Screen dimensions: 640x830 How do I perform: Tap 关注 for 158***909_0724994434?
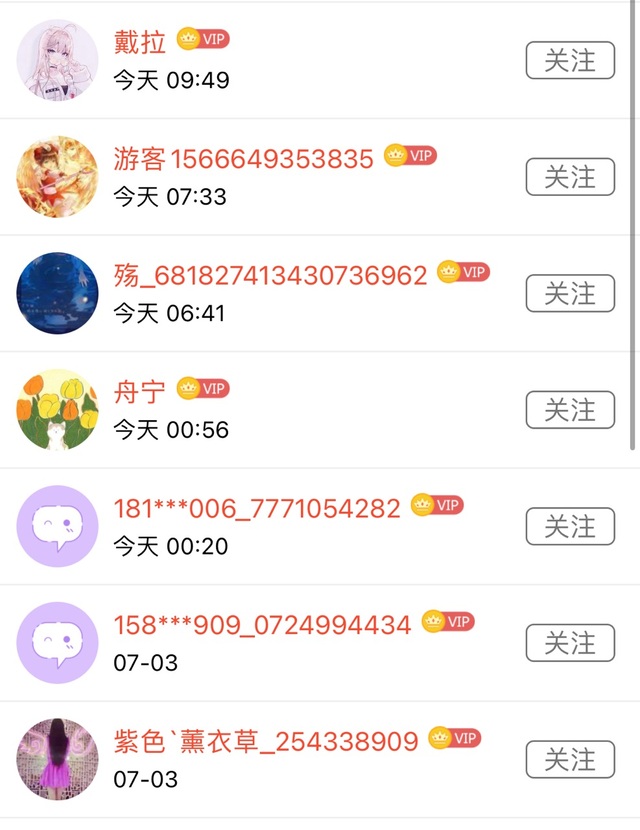(x=570, y=643)
